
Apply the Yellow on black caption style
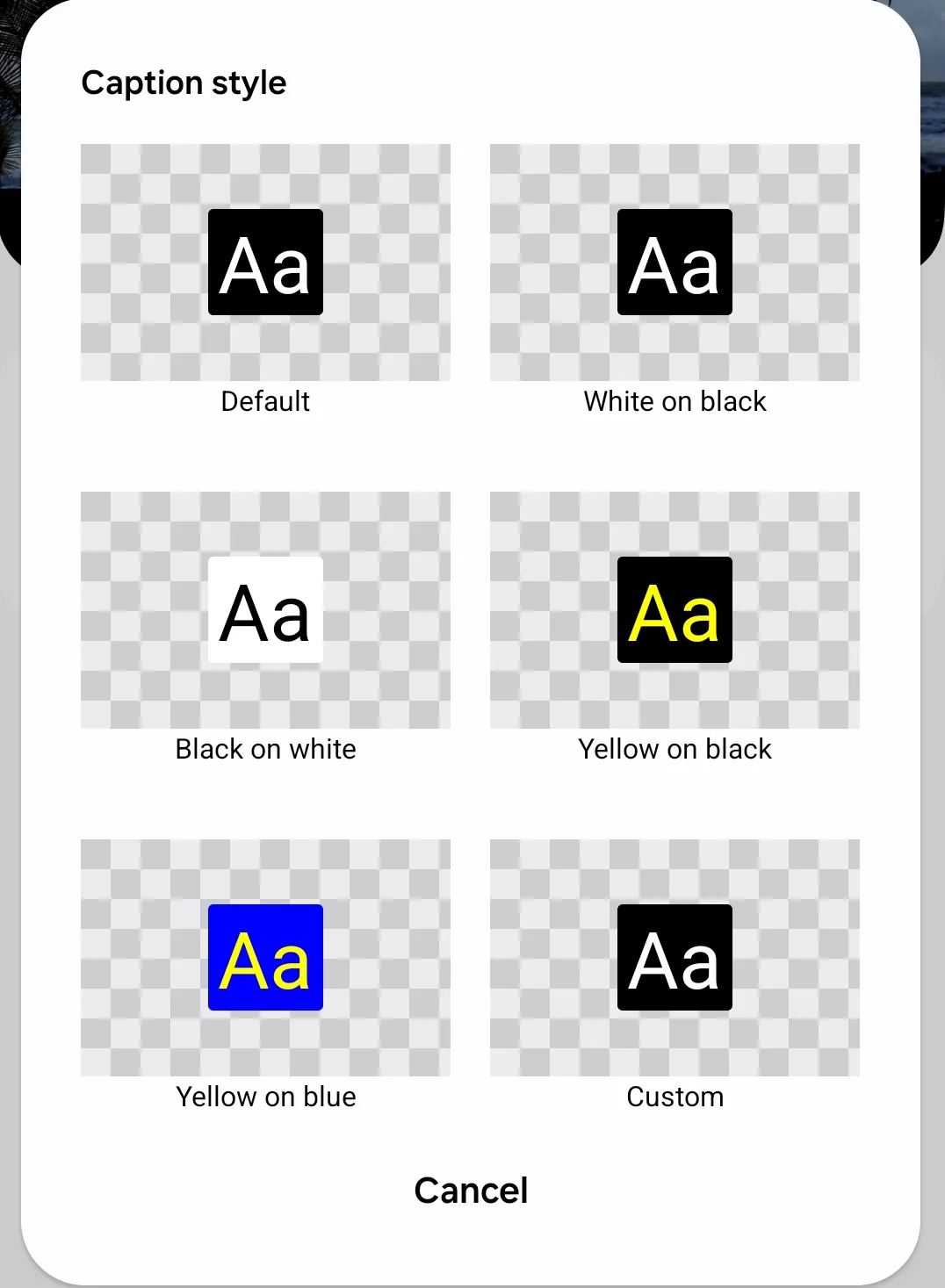674,610
